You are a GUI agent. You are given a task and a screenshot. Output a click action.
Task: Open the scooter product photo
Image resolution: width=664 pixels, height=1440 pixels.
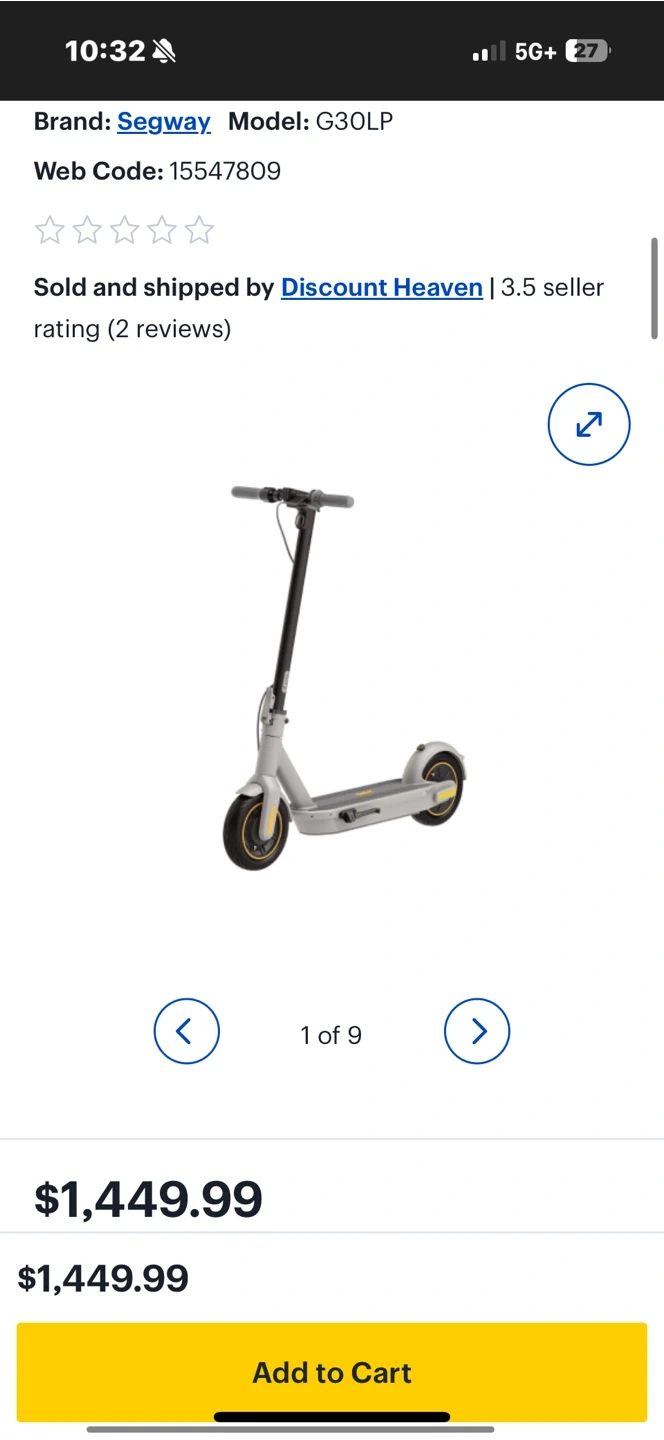pyautogui.click(x=343, y=678)
